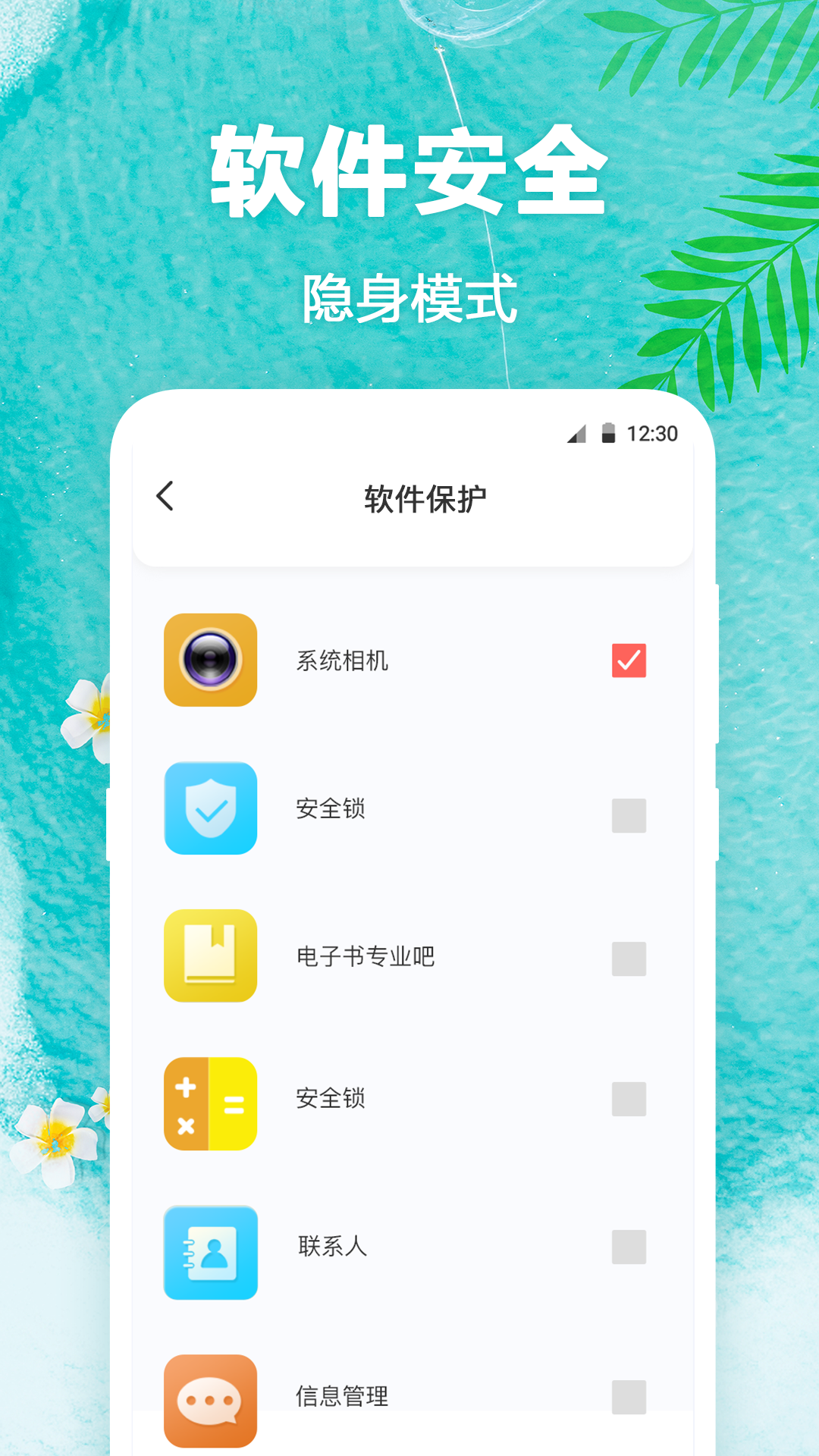Click the calculator-style 安全锁 icon
The height and width of the screenshot is (1456, 819).
point(210,1103)
